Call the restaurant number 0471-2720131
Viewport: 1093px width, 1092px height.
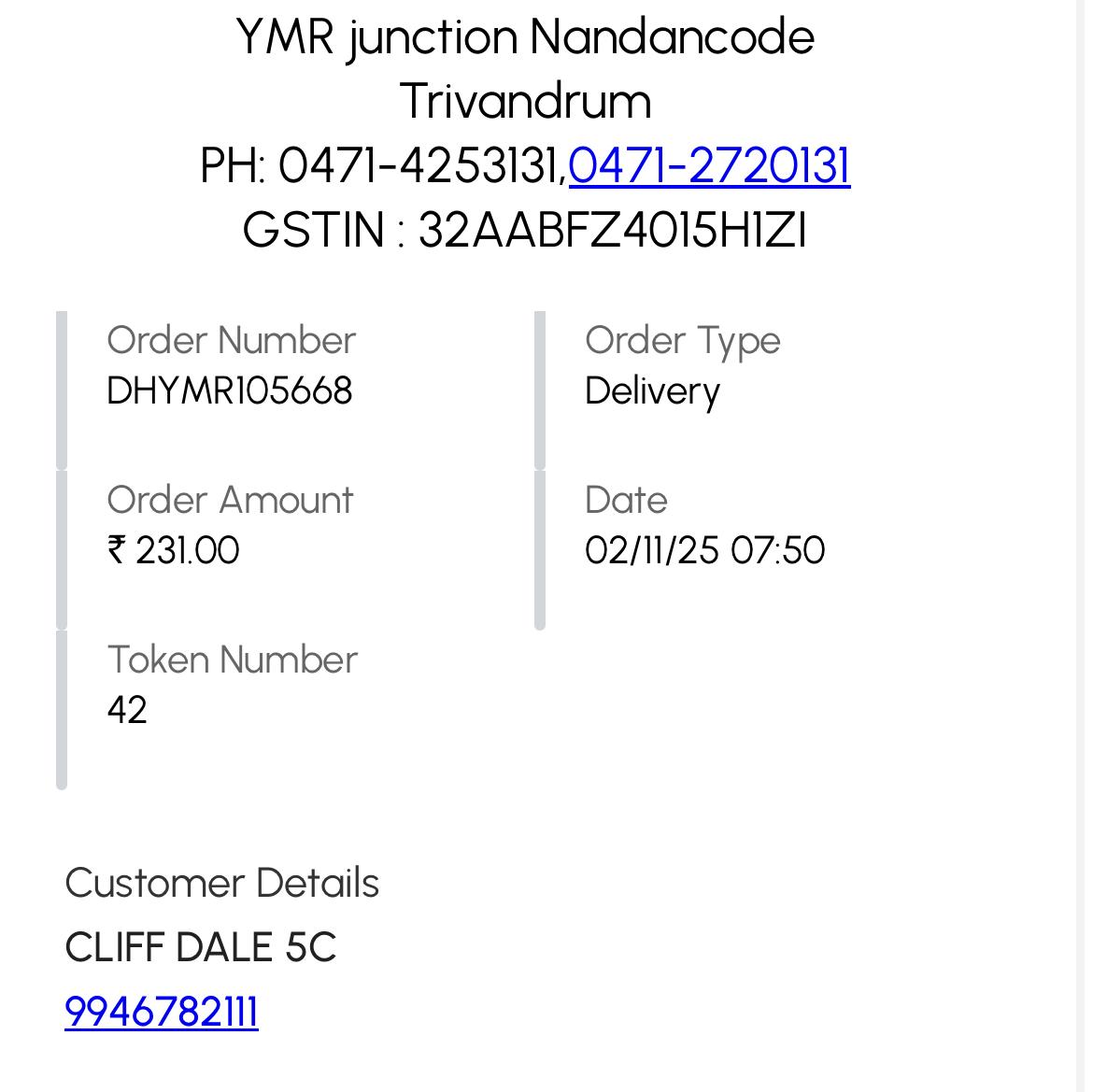click(x=709, y=165)
